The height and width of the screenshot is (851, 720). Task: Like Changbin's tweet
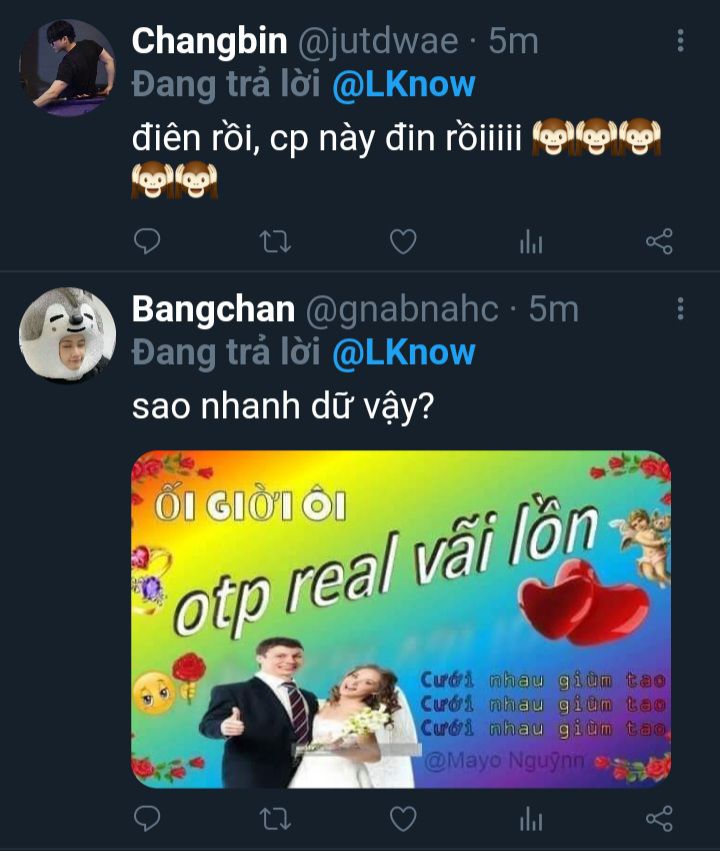tap(403, 241)
